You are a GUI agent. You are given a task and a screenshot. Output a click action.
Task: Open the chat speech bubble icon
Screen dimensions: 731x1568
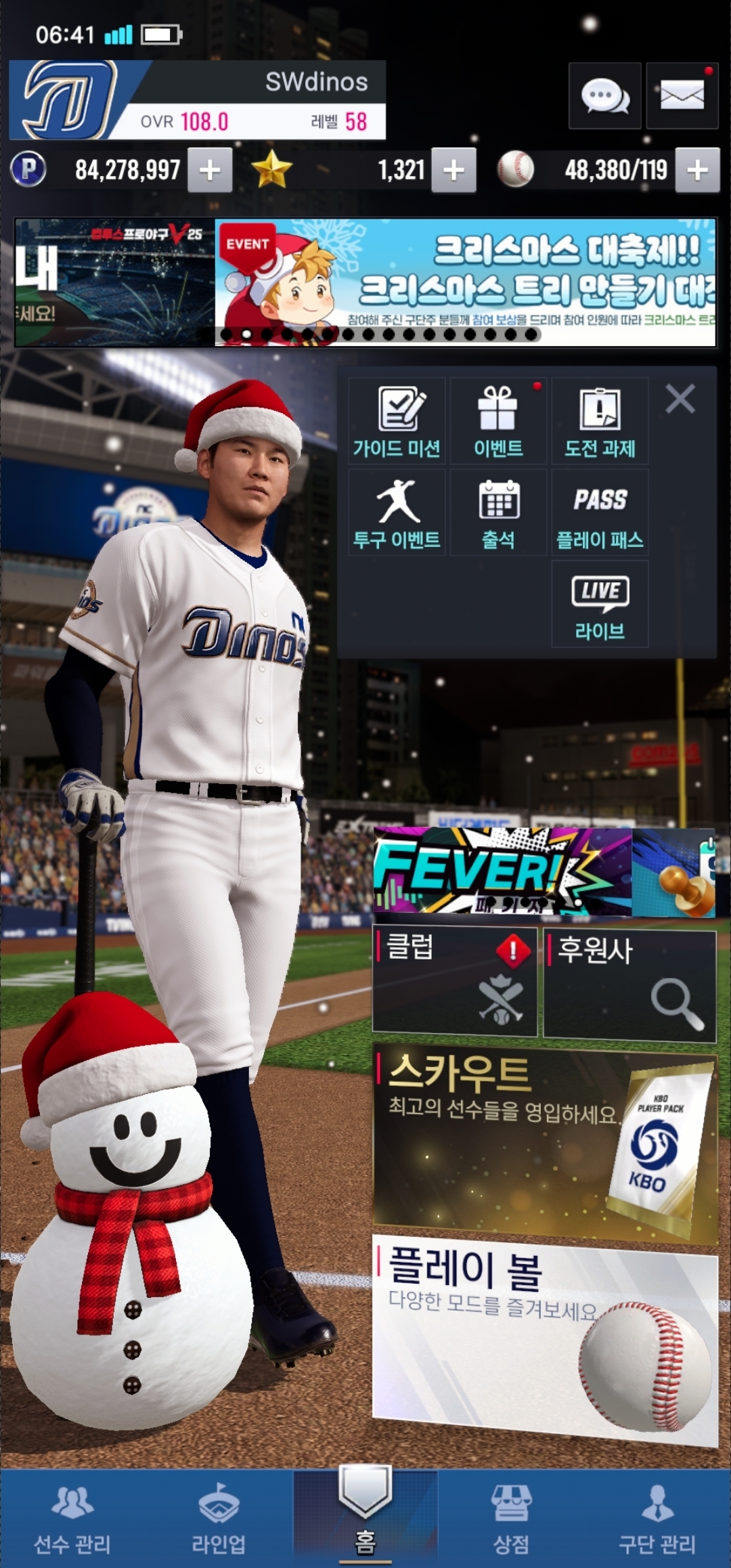(604, 96)
